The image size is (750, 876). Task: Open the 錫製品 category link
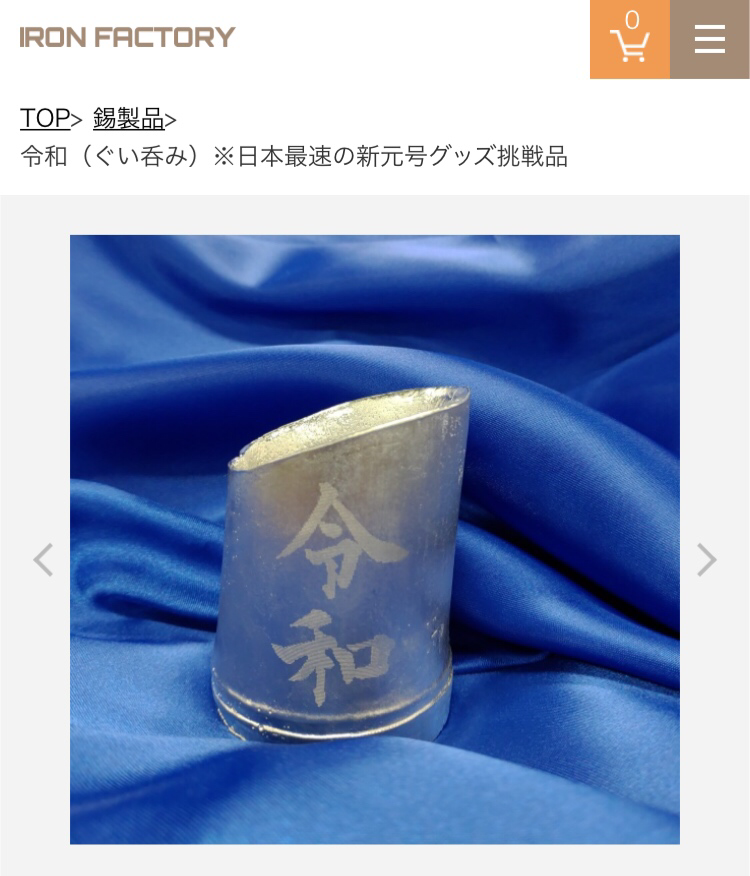click(x=128, y=118)
